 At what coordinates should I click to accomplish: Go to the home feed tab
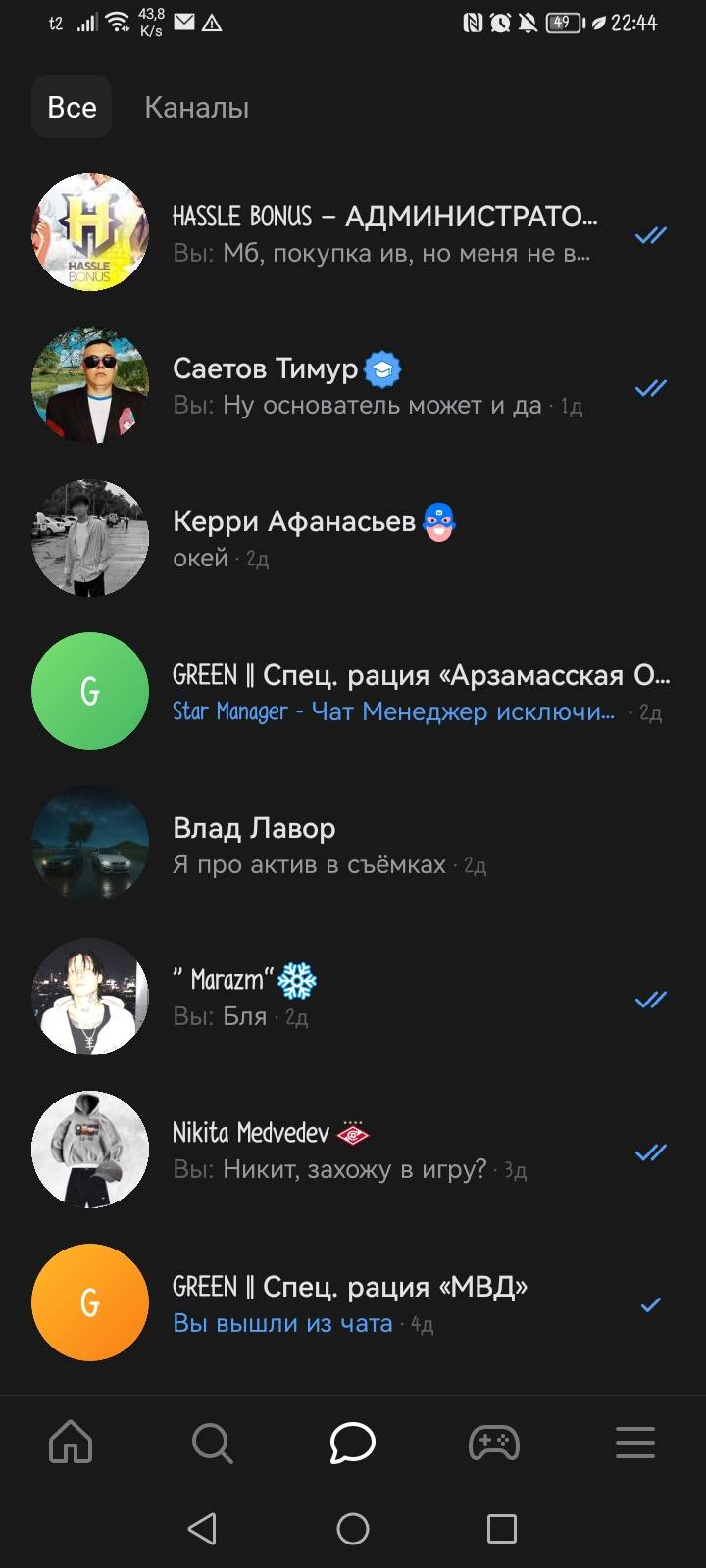[x=71, y=1443]
